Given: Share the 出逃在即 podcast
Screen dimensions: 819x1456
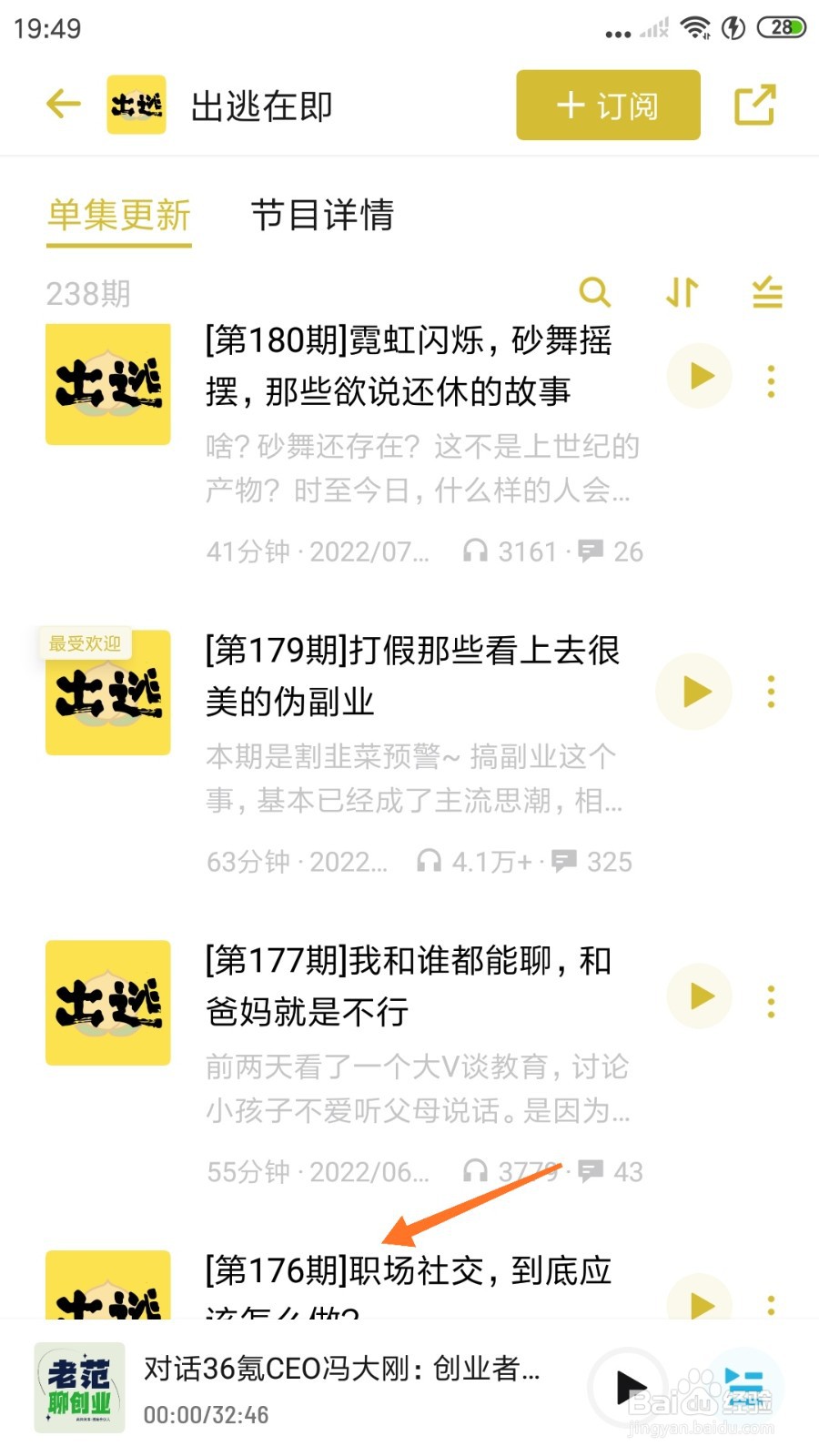Looking at the screenshot, I should [x=755, y=104].
